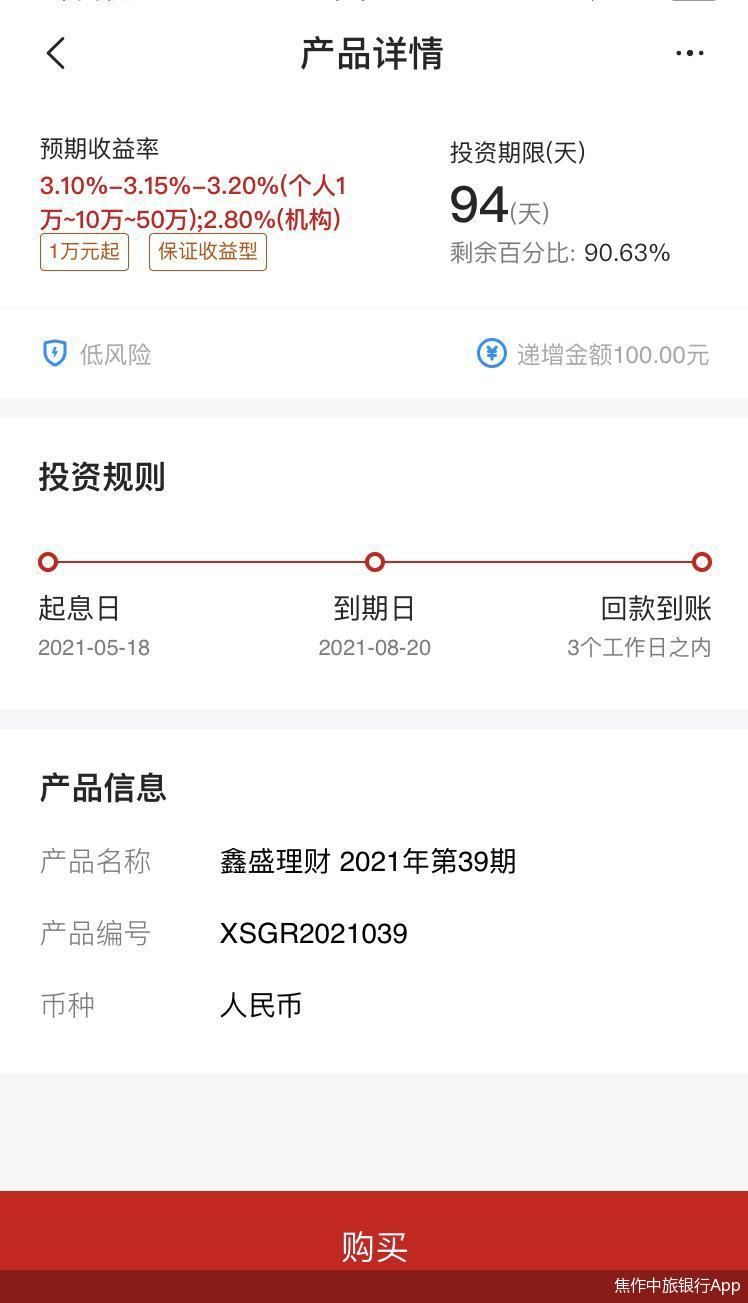The width and height of the screenshot is (748, 1303).
Task: Tap the red 购买 purchase button
Action: point(374,1247)
